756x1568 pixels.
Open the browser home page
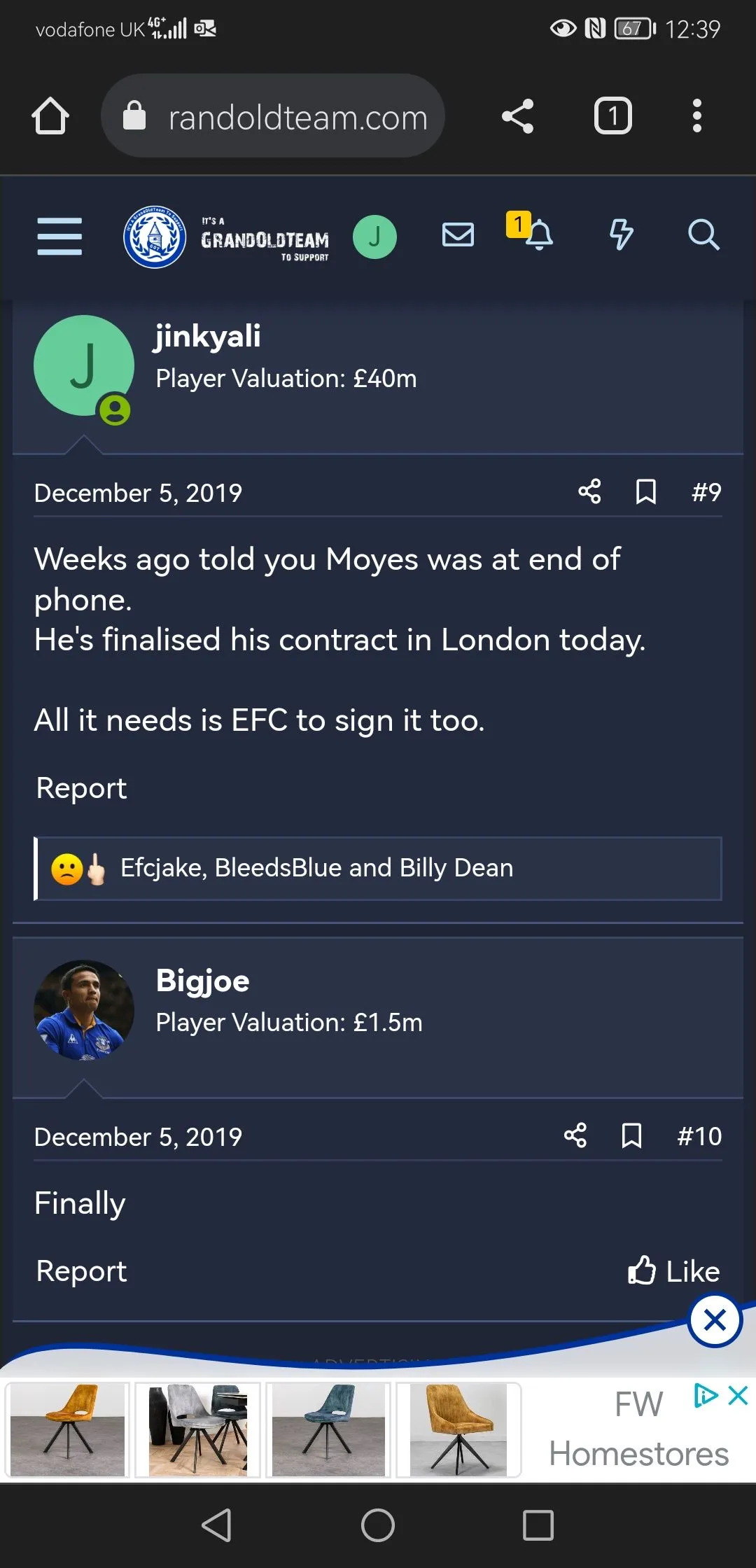pyautogui.click(x=50, y=116)
